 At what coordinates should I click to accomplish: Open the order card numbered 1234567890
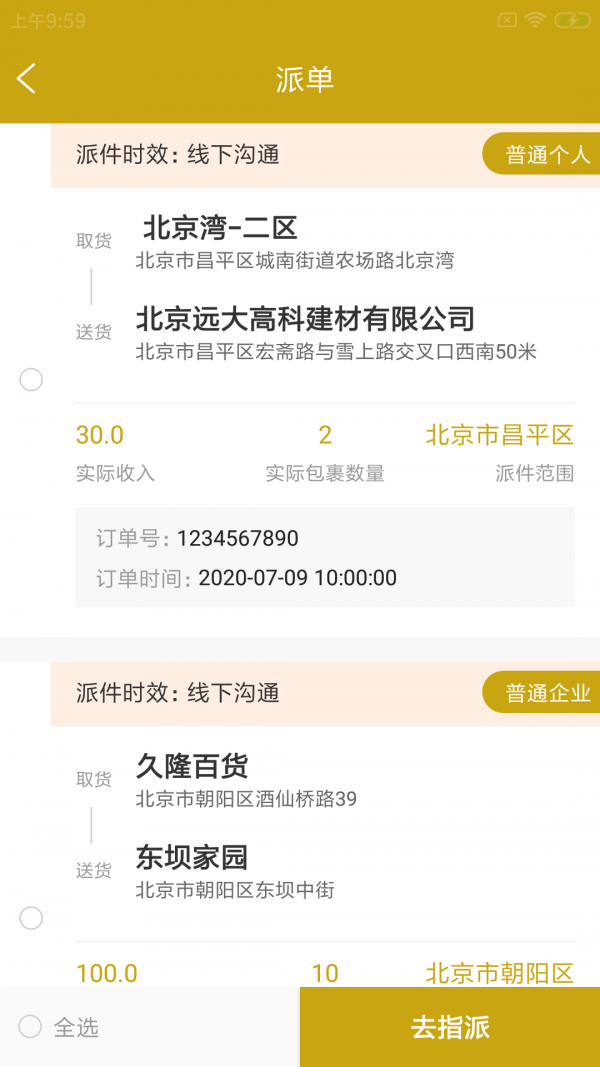tap(325, 400)
